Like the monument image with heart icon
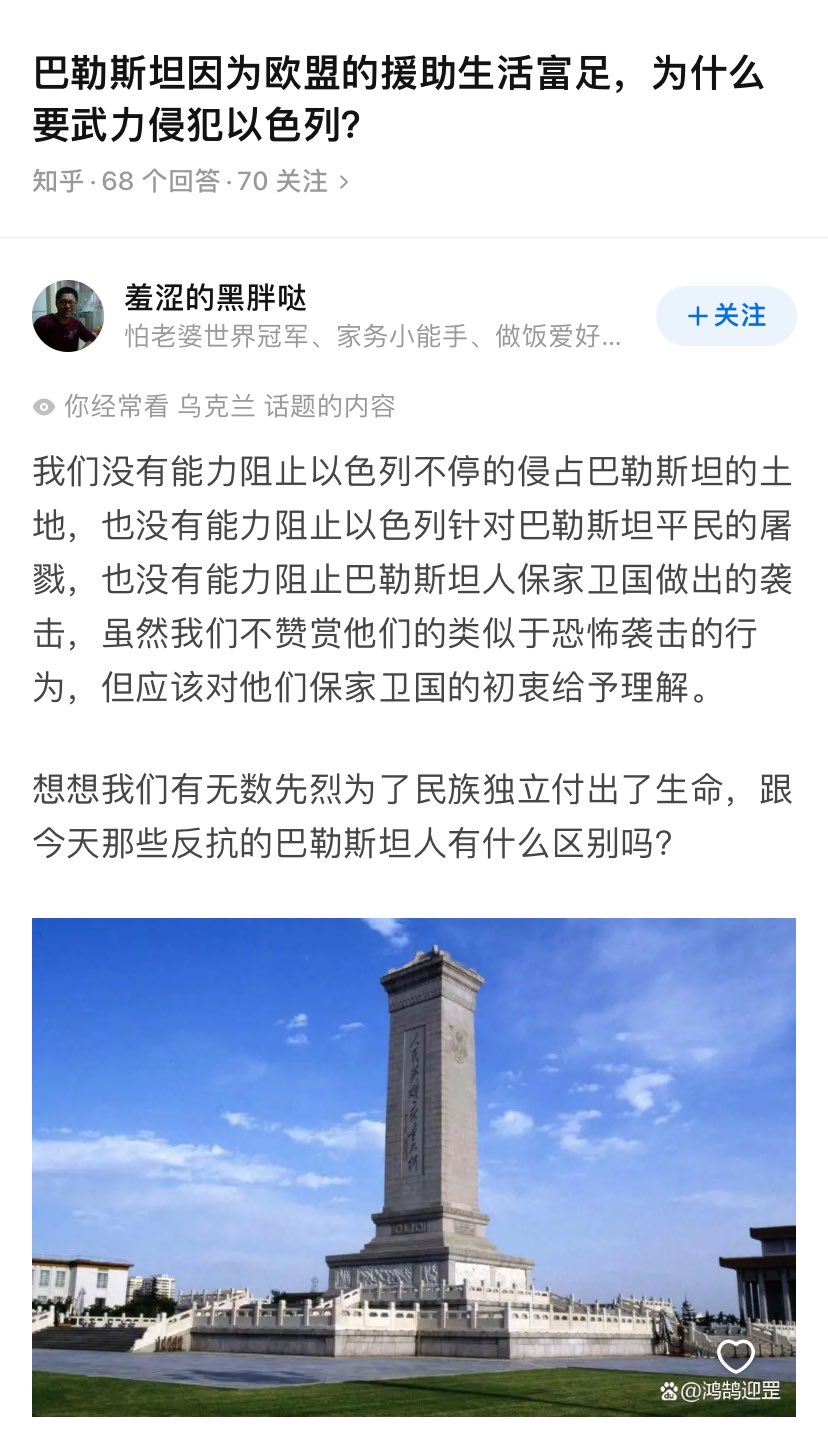 pos(735,1356)
